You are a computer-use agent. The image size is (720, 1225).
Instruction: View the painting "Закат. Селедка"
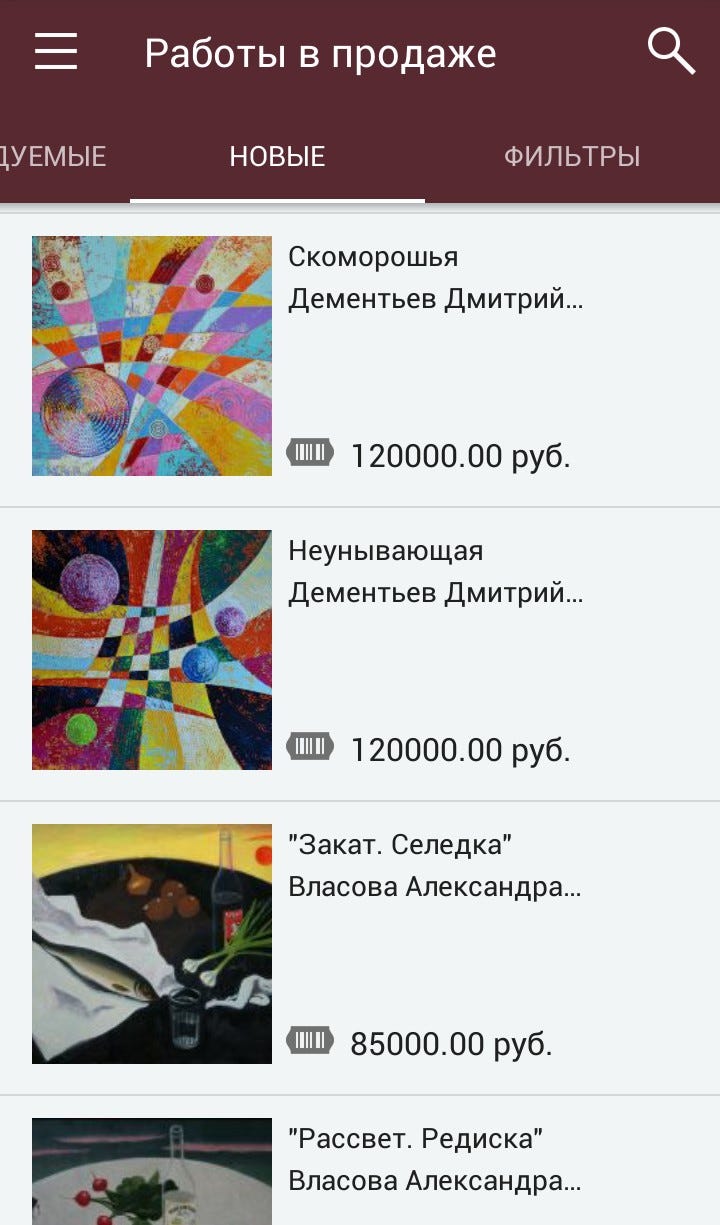(400, 845)
